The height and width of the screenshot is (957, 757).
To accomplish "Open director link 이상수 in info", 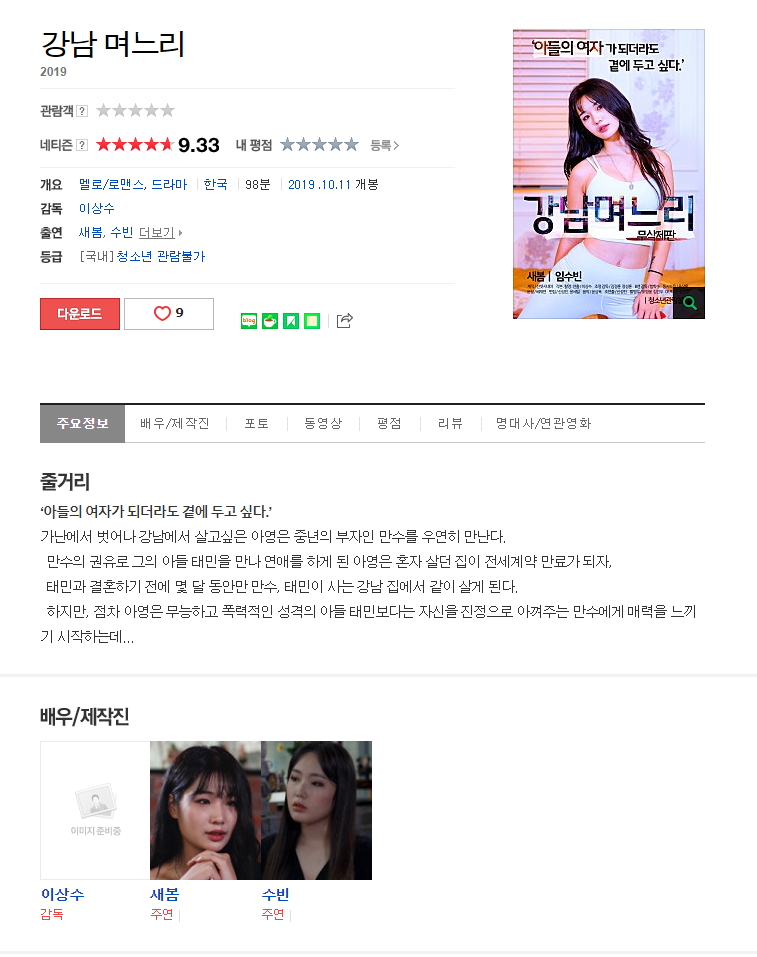I will coord(96,208).
